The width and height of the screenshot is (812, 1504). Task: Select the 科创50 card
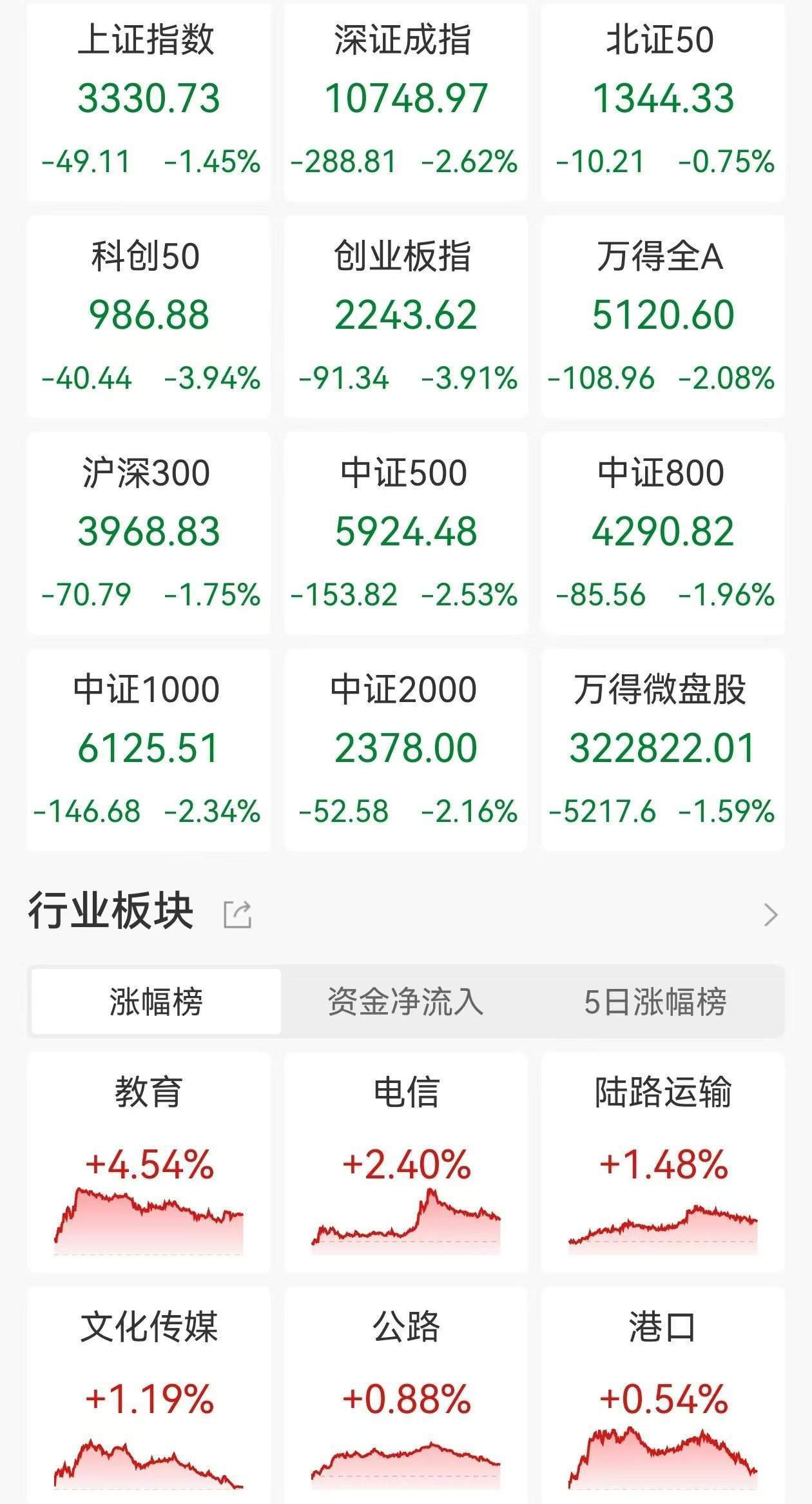coord(150,316)
